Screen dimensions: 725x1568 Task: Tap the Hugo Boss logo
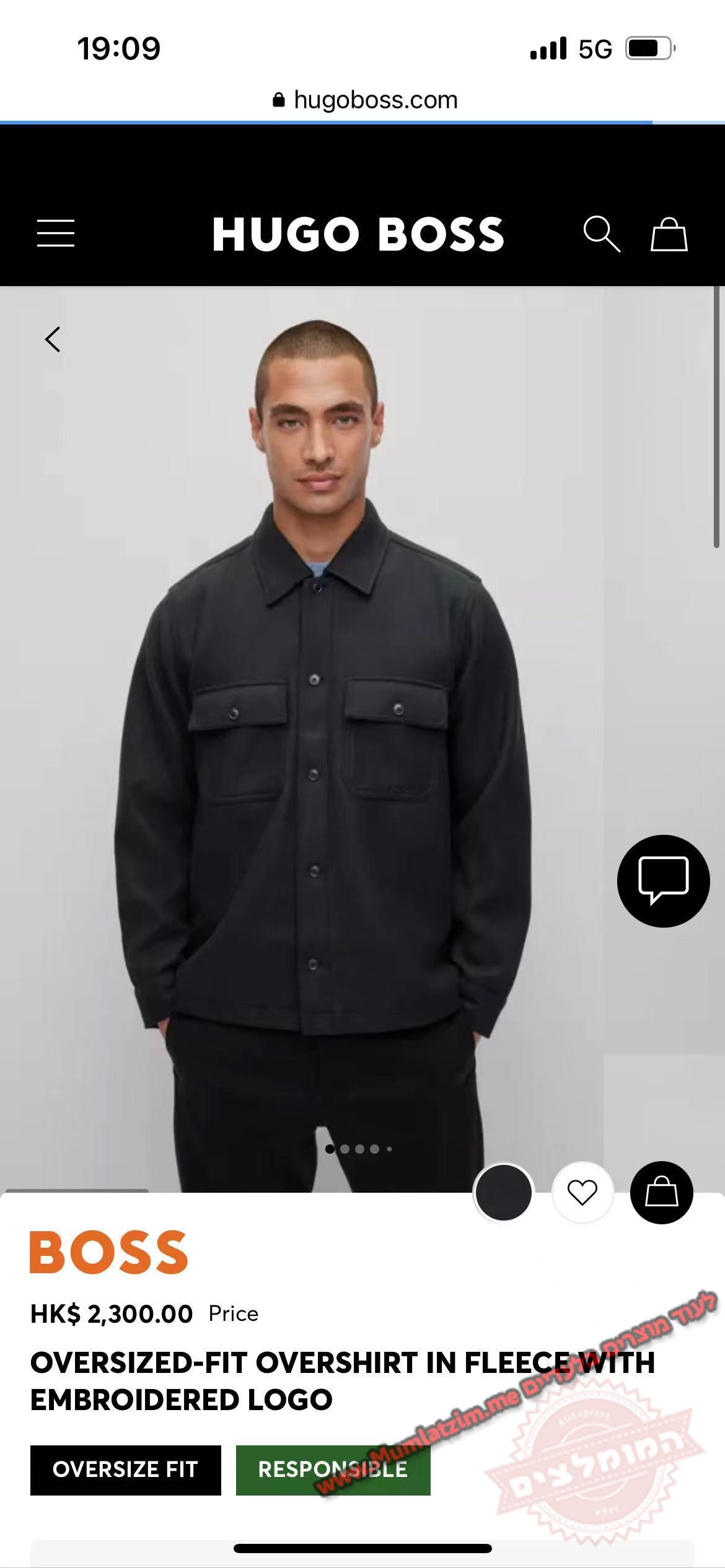358,234
